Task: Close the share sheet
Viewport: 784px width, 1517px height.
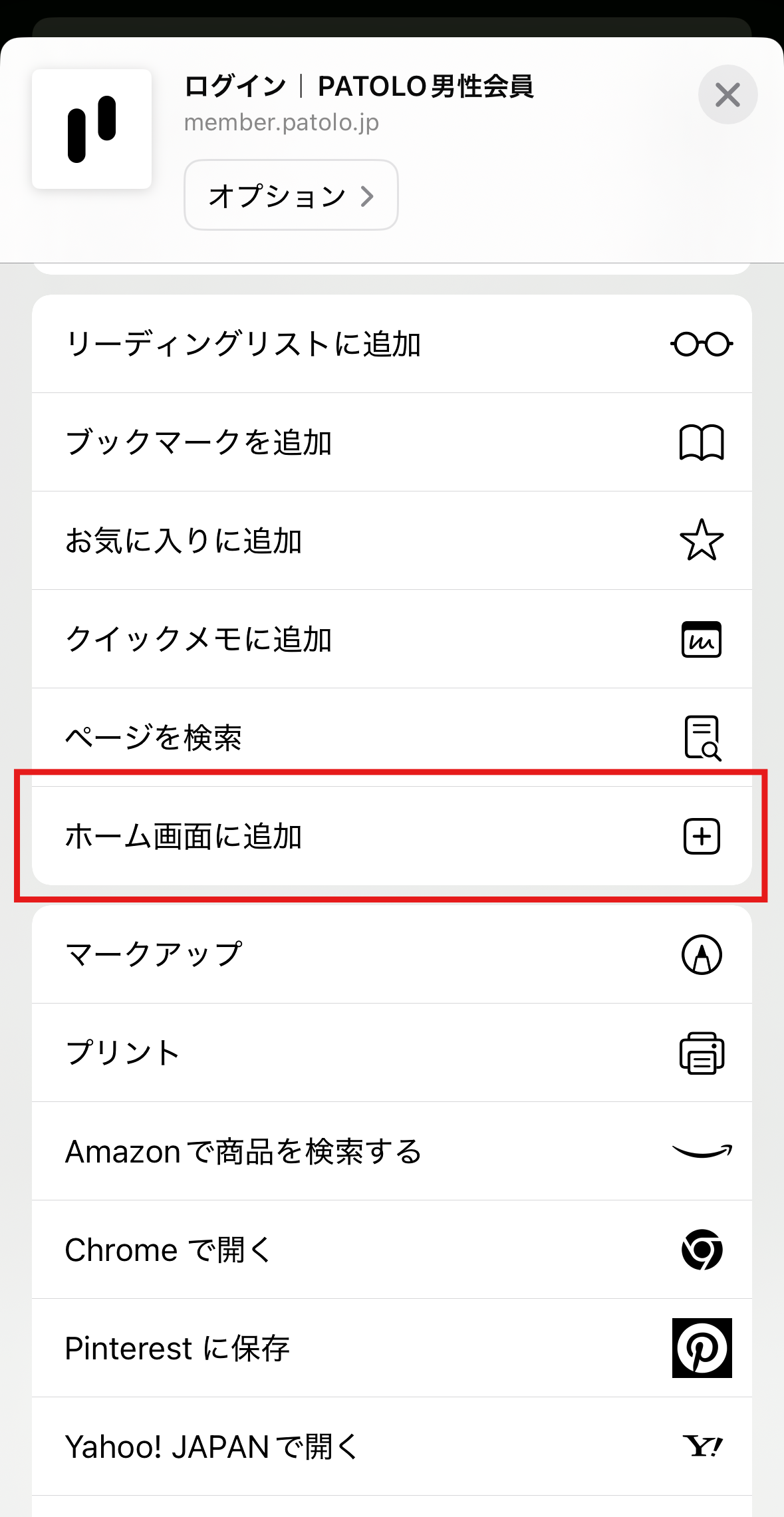Action: click(727, 95)
